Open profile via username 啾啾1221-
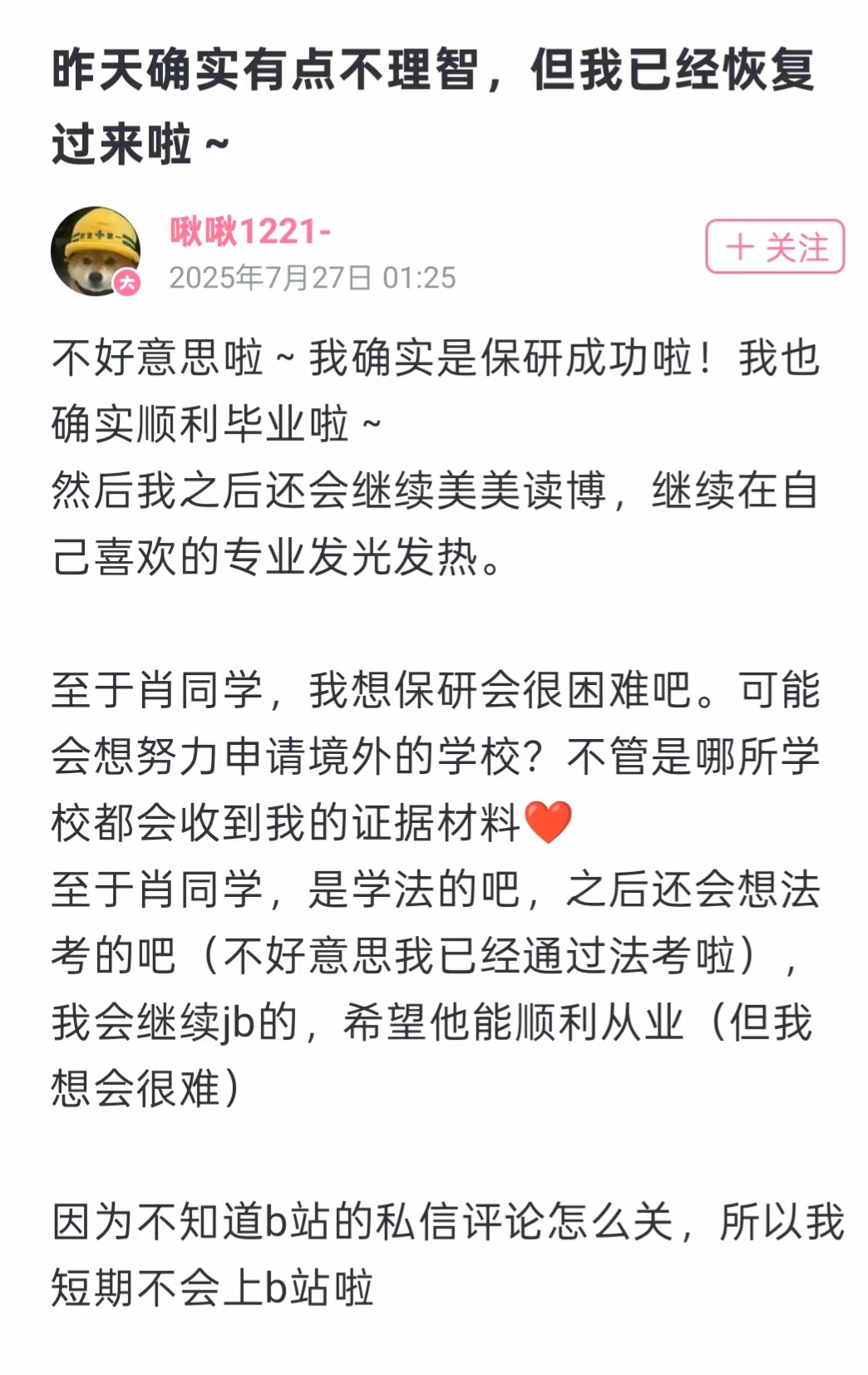The image size is (868, 1375). click(250, 231)
